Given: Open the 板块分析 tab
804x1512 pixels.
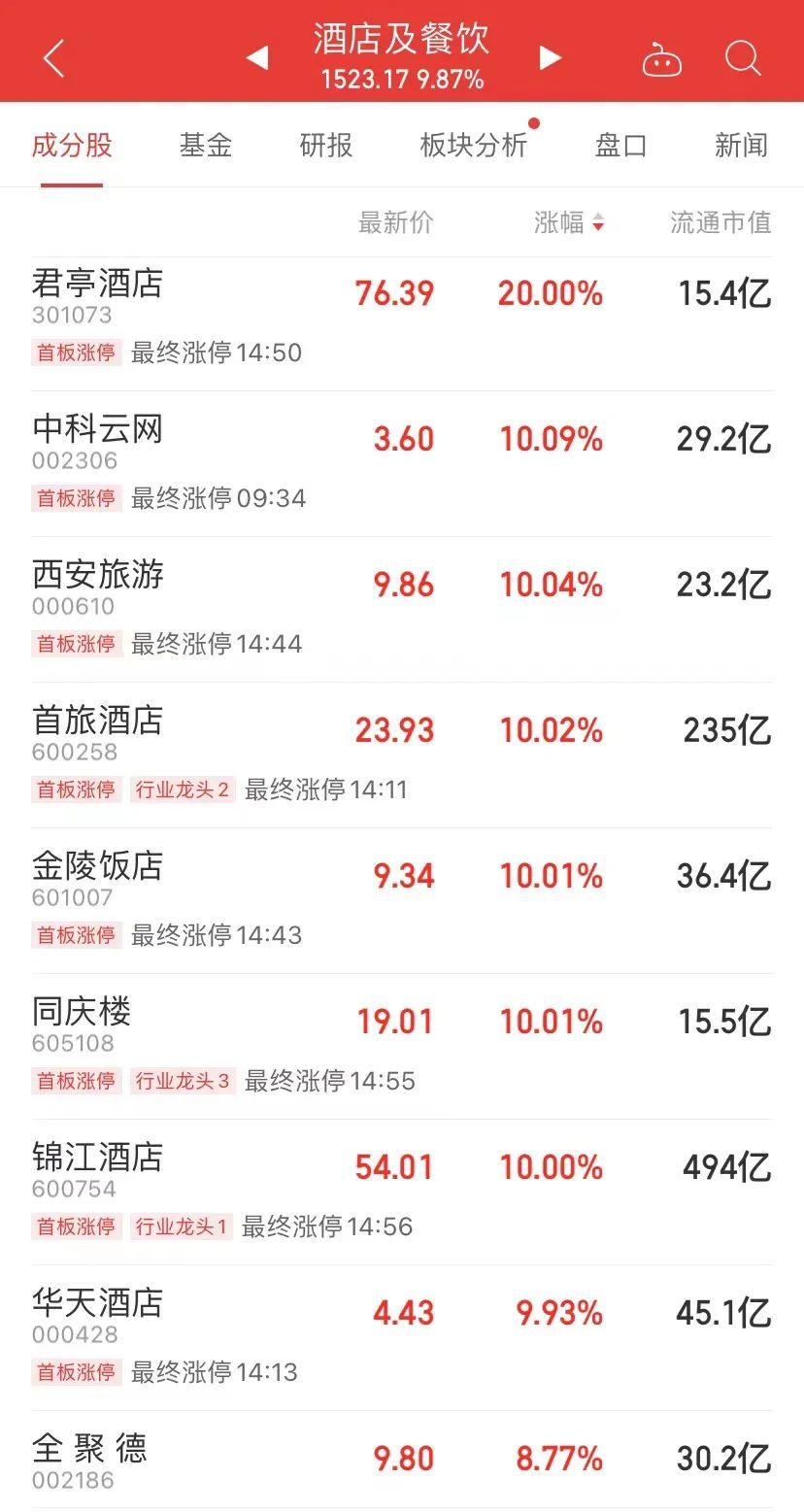Looking at the screenshot, I should 474,146.
